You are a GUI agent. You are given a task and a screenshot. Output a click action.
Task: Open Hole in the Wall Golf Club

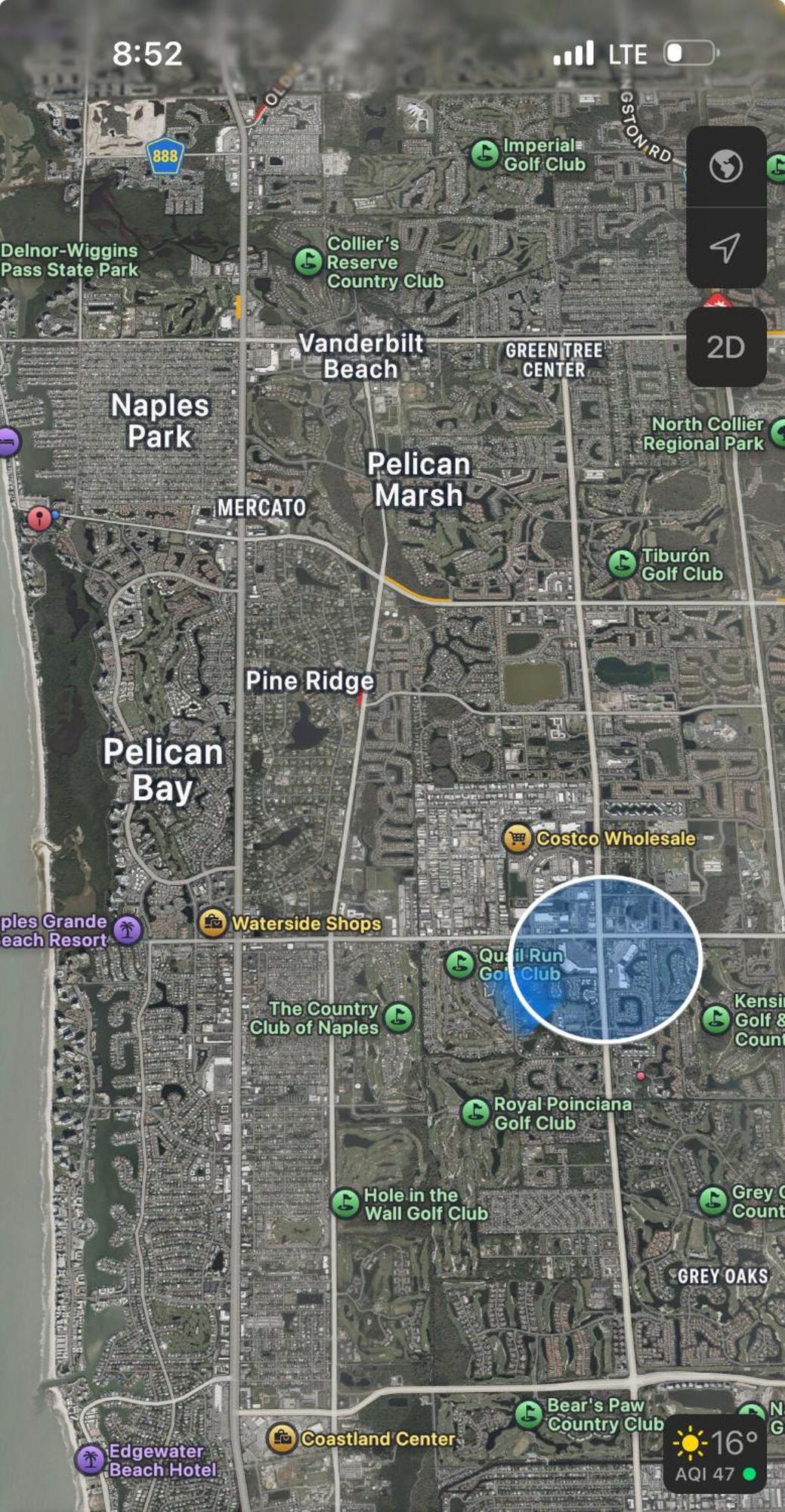click(x=345, y=1203)
